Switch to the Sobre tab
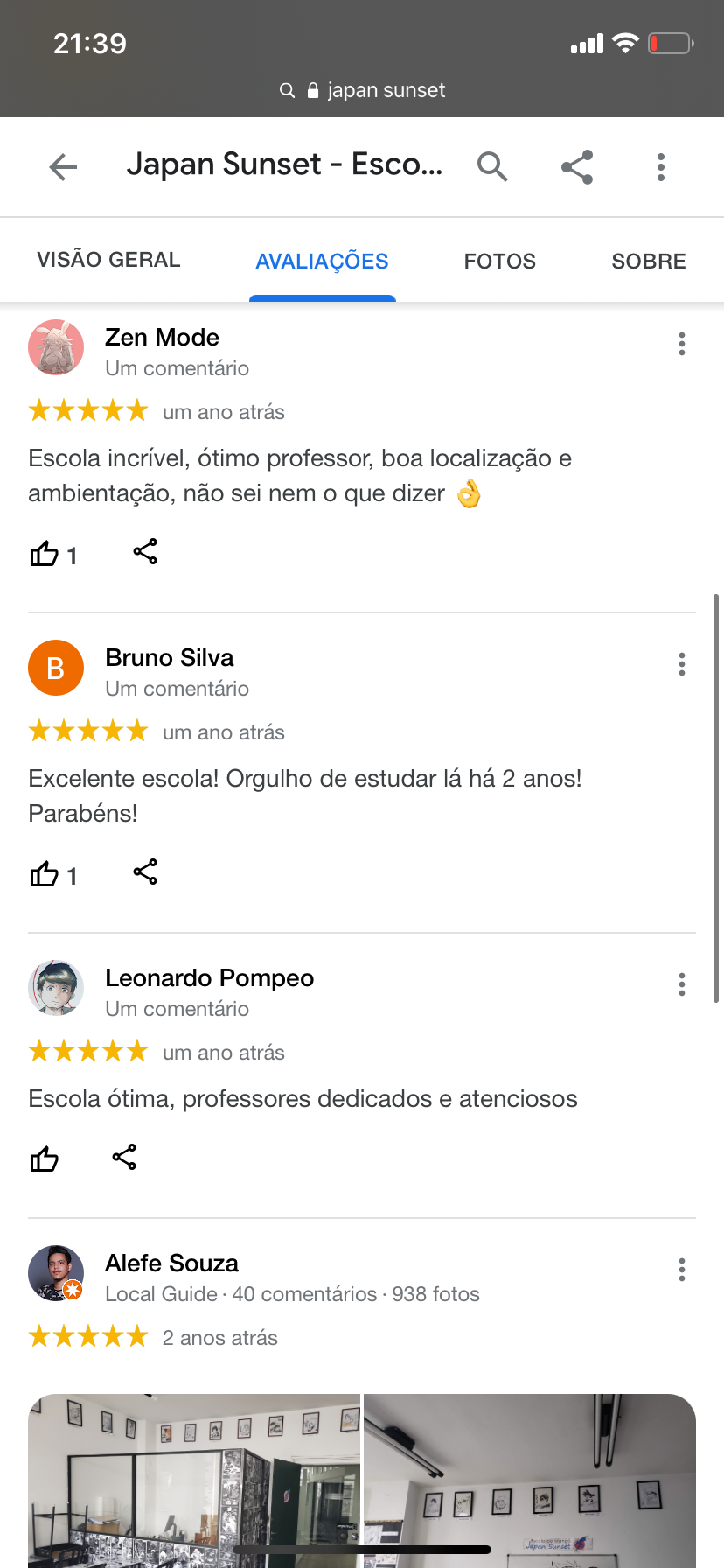Screen dimensions: 724x1568 [648, 261]
